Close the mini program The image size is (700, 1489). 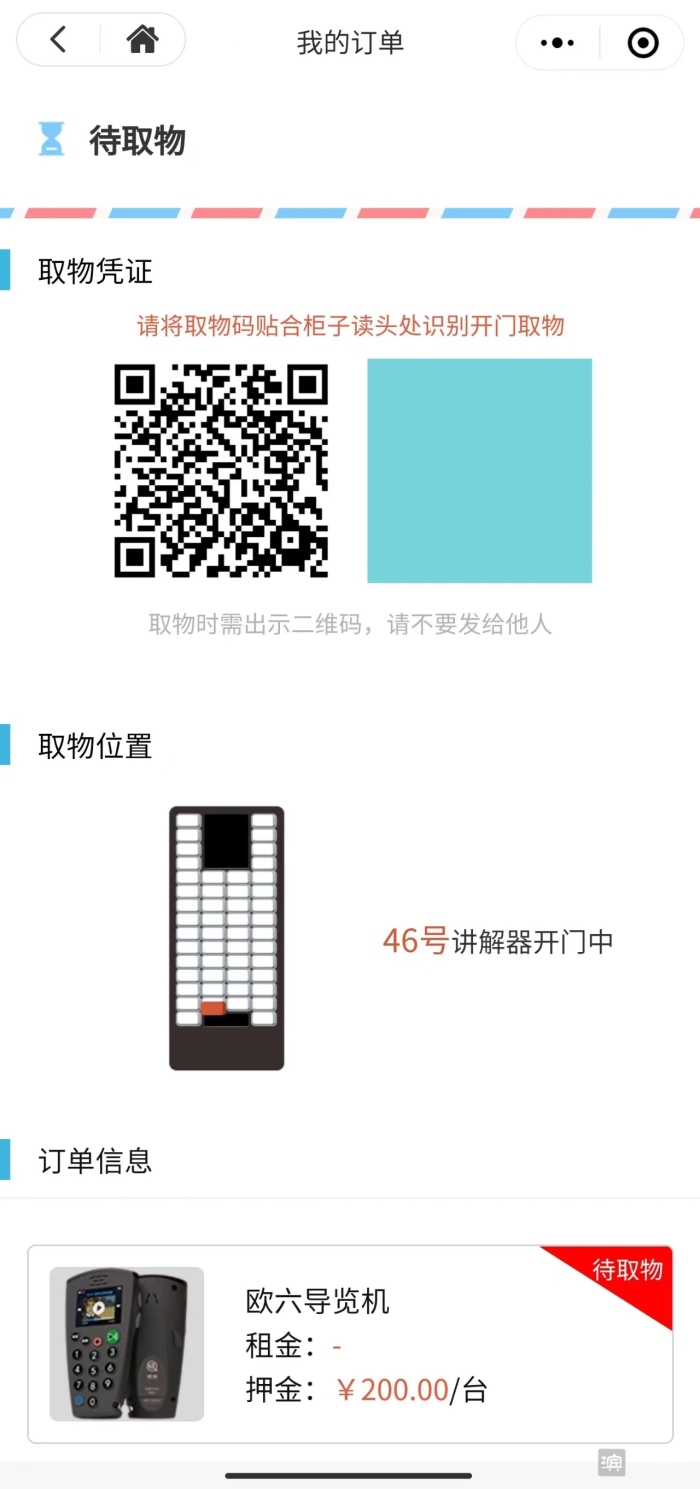[642, 43]
